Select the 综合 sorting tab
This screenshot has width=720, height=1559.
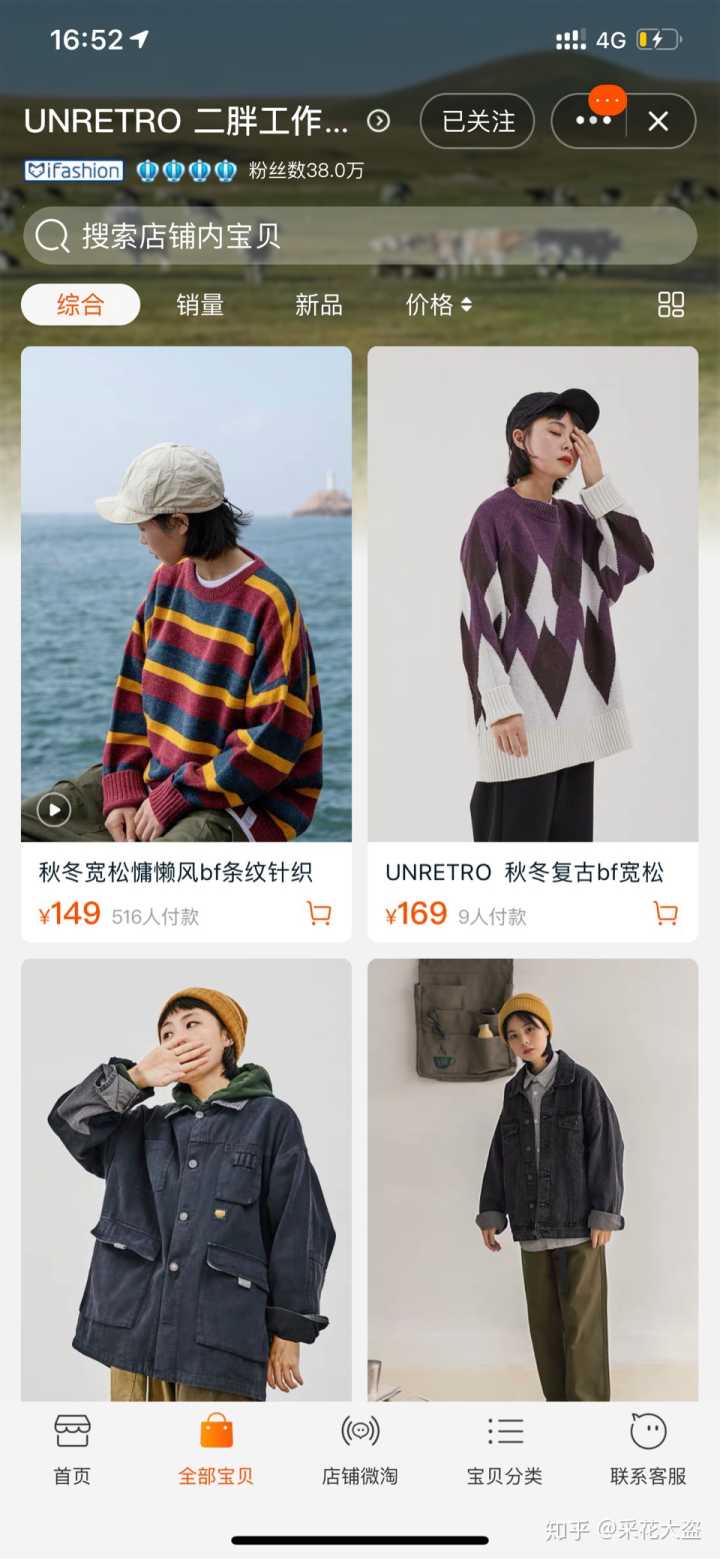click(x=80, y=305)
